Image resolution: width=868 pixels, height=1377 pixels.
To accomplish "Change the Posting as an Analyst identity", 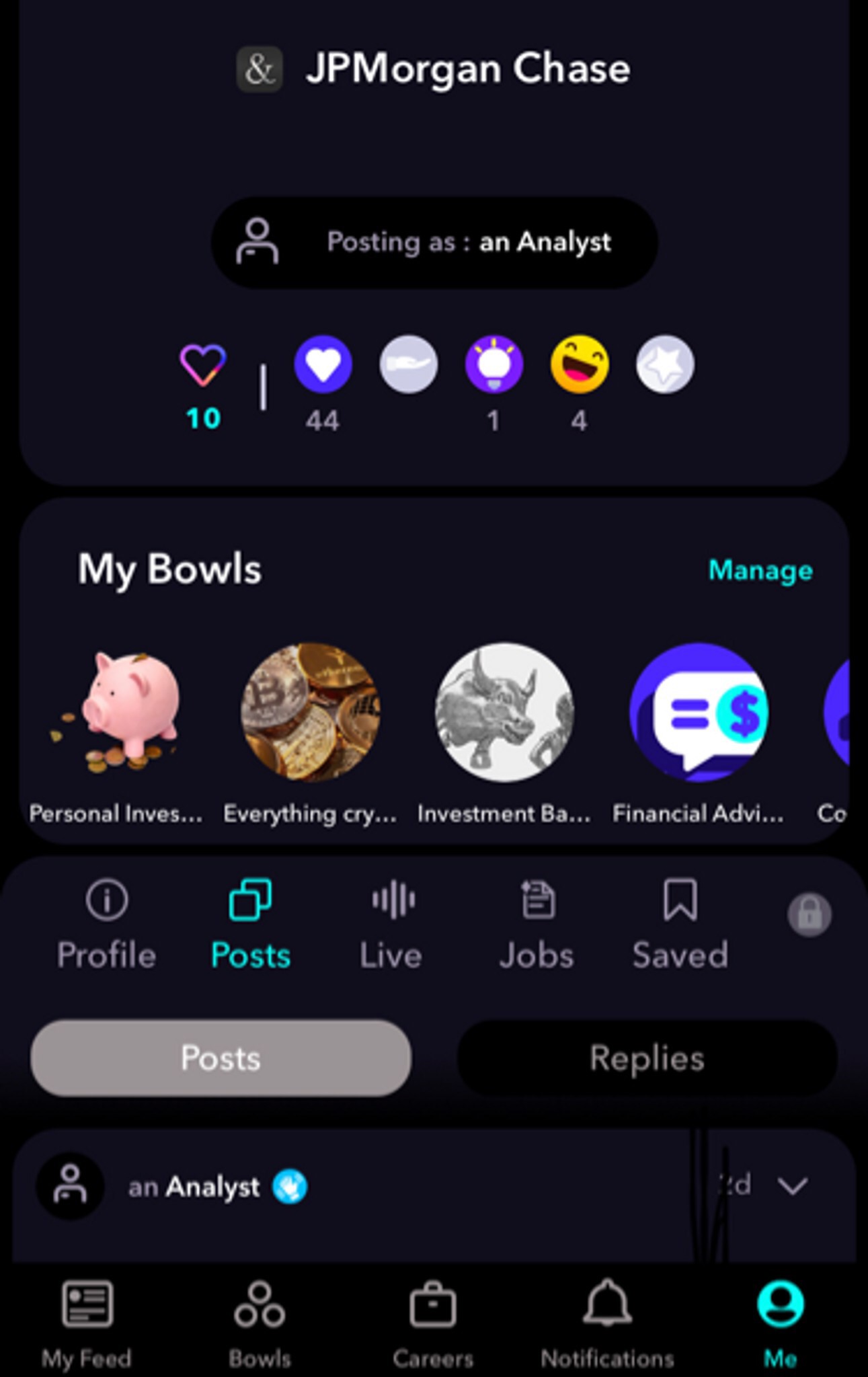I will point(434,242).
